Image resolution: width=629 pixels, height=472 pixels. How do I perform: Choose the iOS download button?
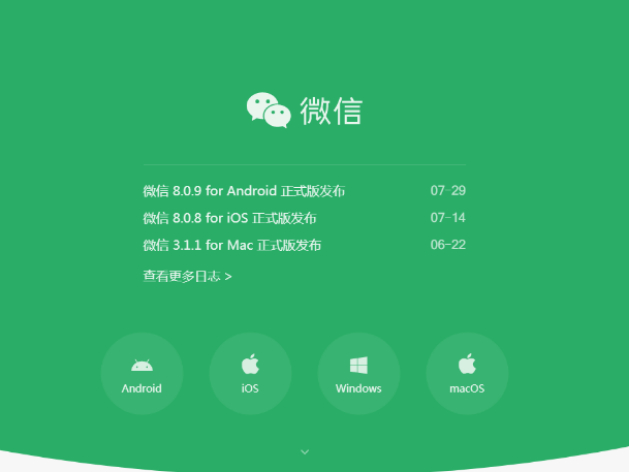(250, 373)
